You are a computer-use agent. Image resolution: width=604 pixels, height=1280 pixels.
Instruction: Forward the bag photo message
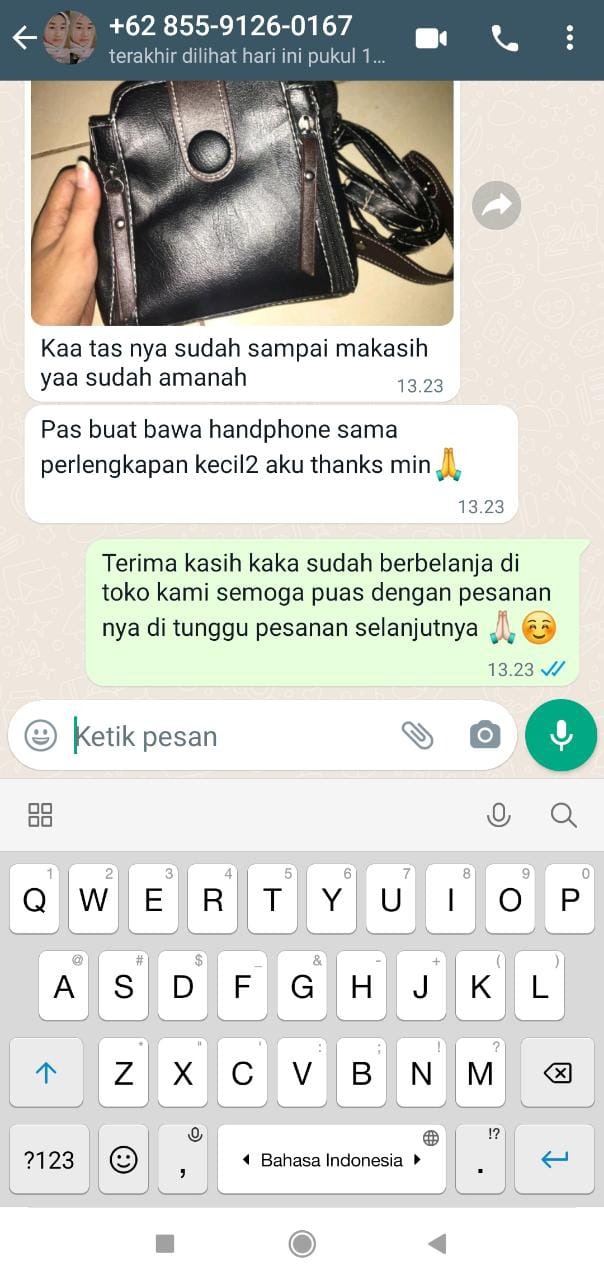497,206
